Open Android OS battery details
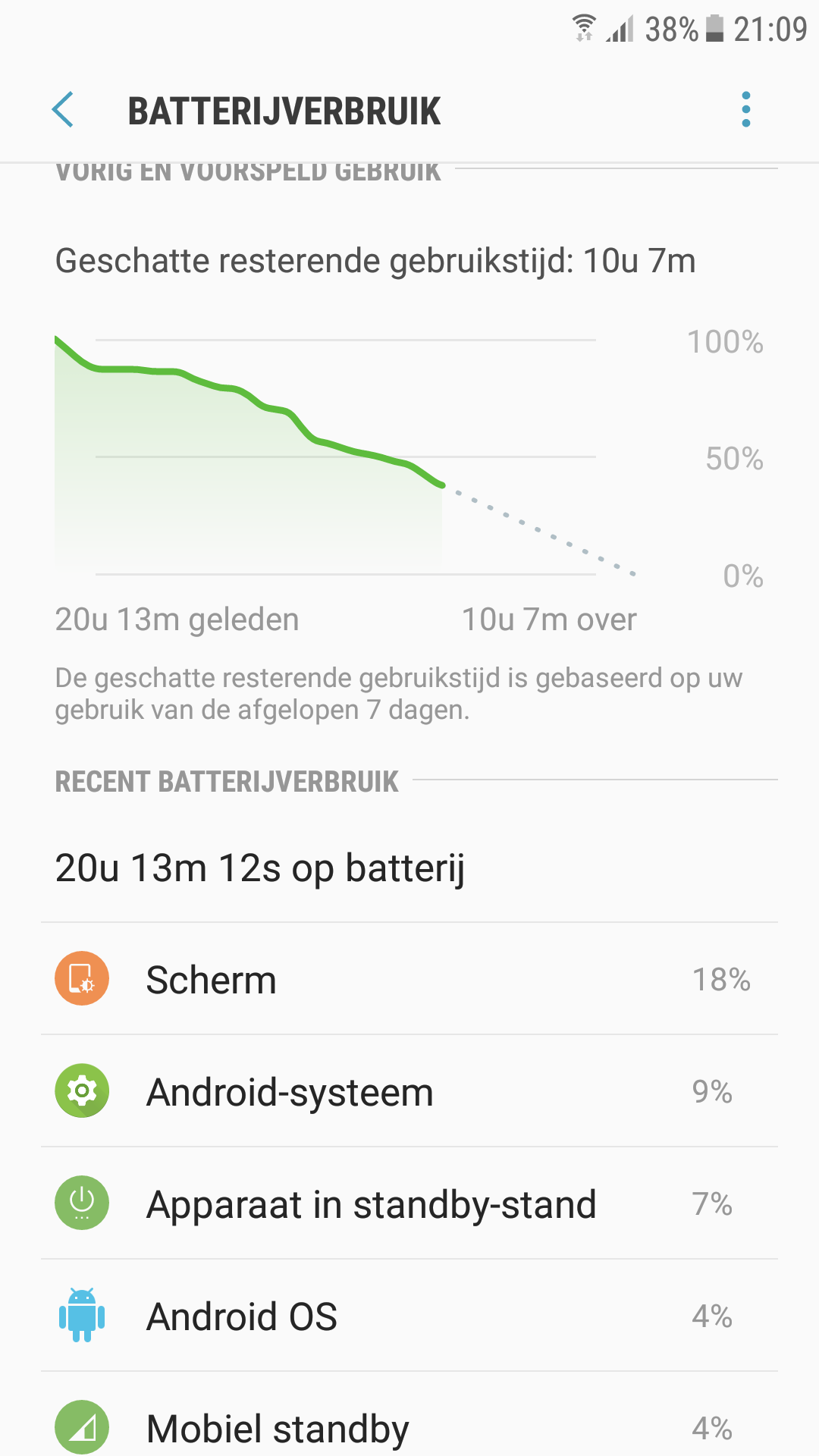Screen dimensions: 819x1456 (409, 1316)
